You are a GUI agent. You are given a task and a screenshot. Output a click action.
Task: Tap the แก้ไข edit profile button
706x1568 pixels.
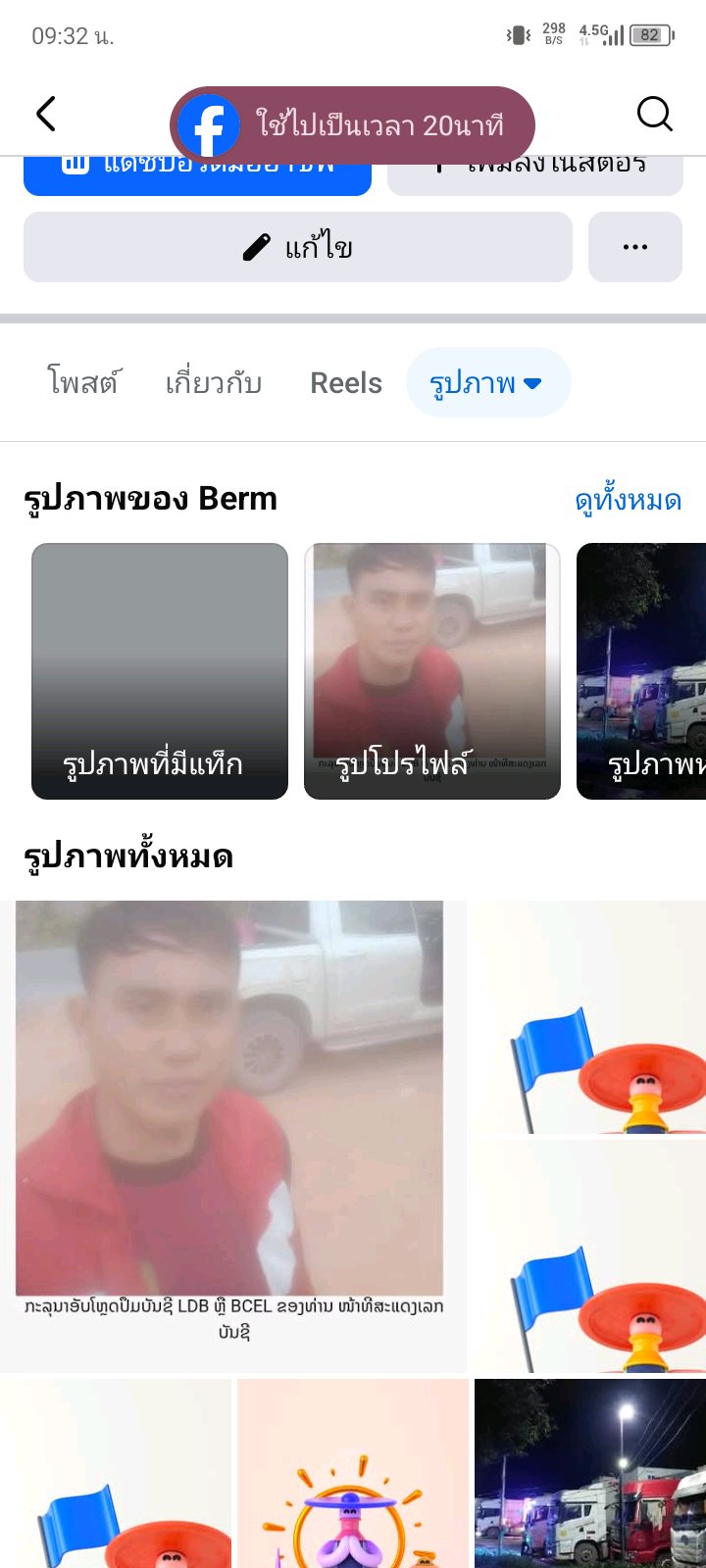297,247
